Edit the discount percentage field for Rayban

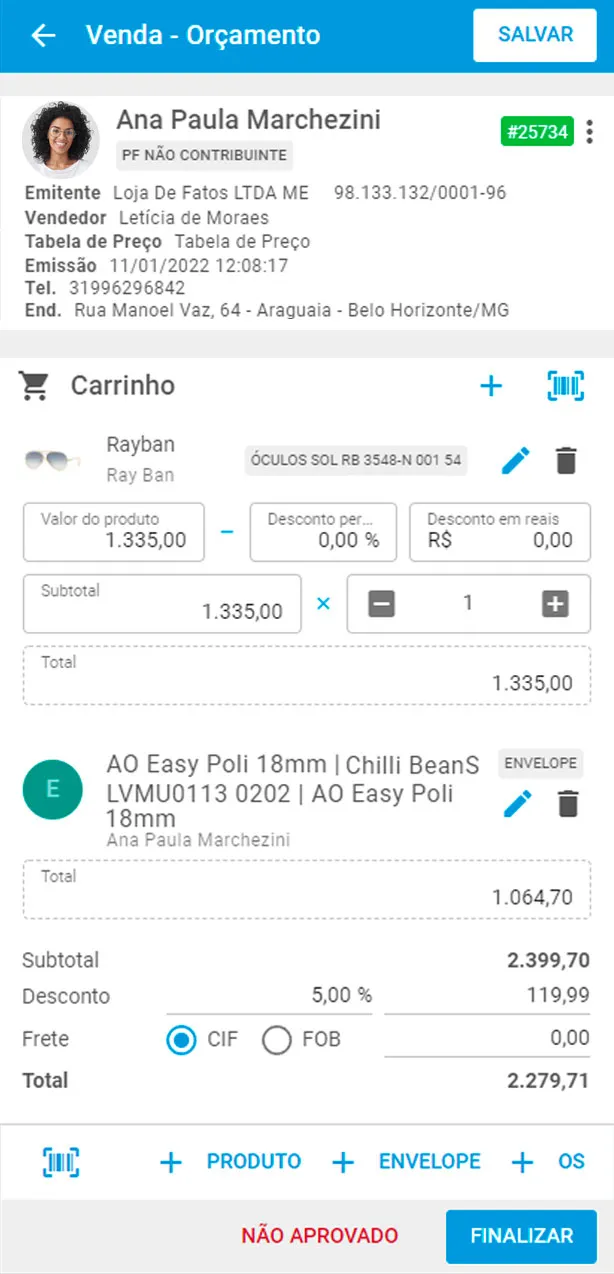[x=323, y=531]
